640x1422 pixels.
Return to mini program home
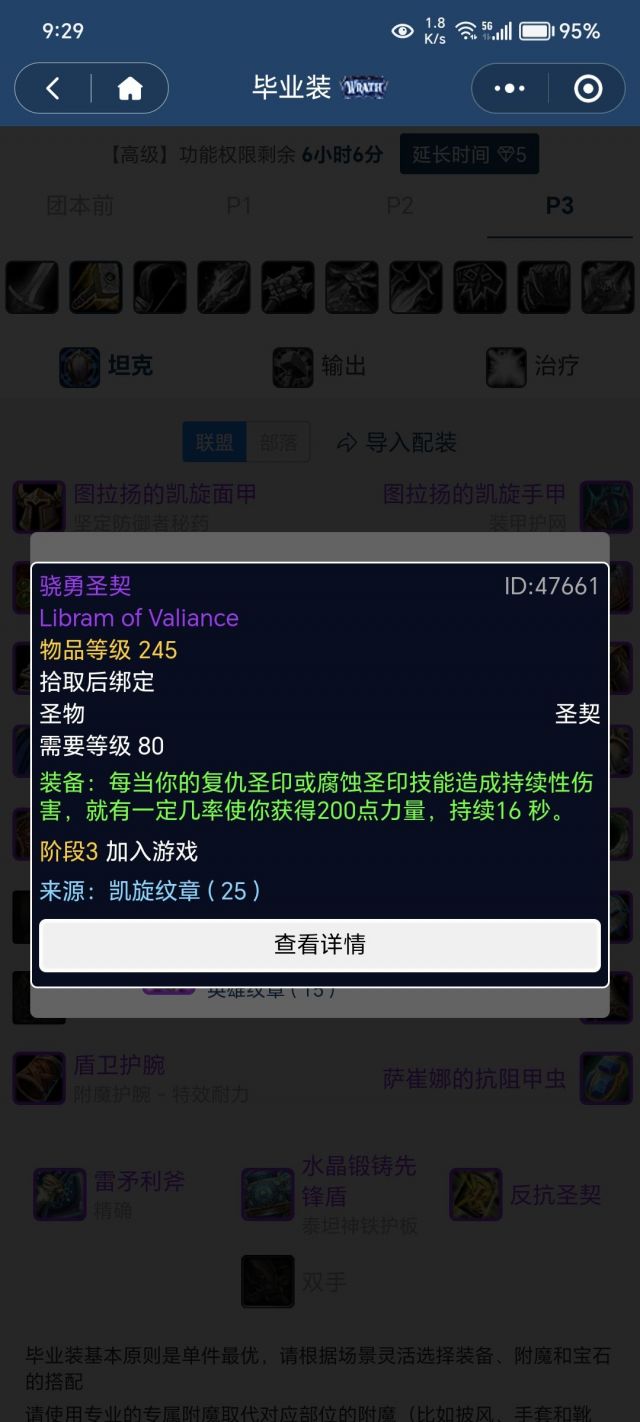pyautogui.click(x=130, y=89)
